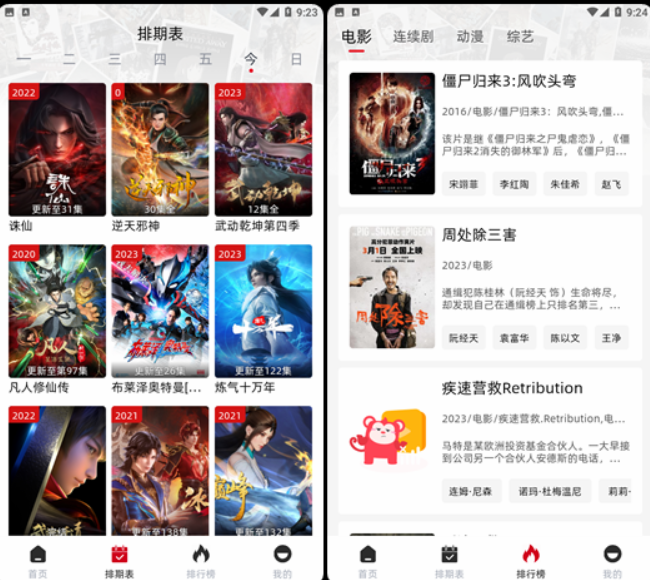Select the 四 day tab

click(x=160, y=60)
